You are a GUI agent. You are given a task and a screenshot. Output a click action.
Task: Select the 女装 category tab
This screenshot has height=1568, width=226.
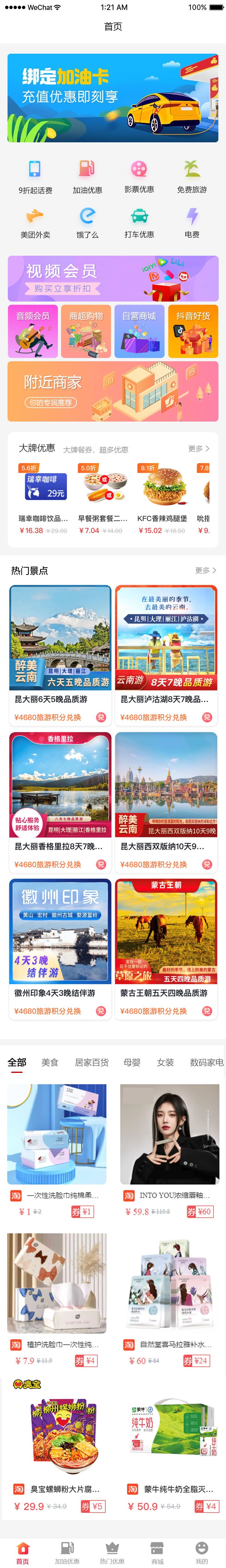click(165, 1062)
